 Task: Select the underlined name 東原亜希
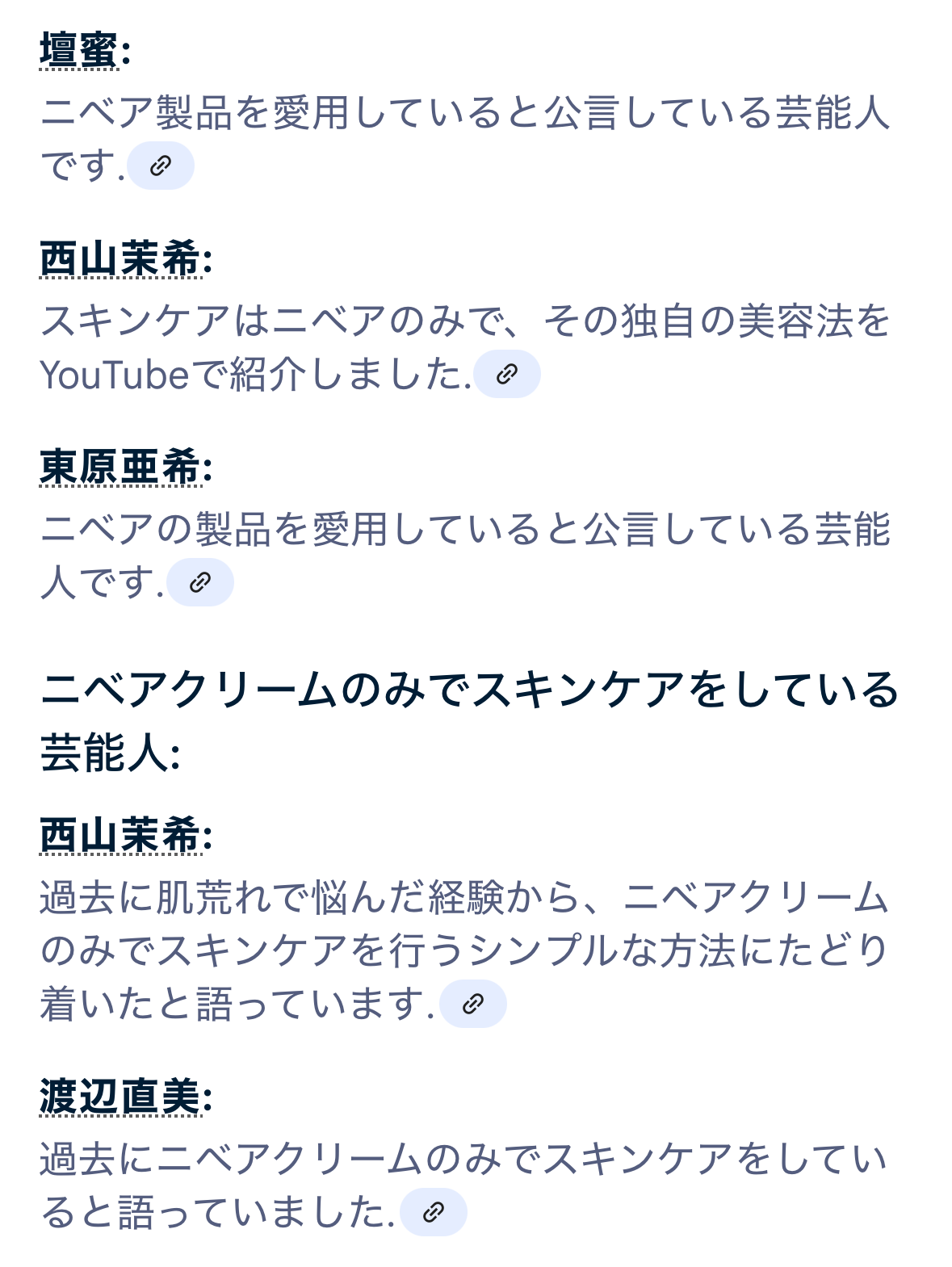pyautogui.click(x=120, y=468)
